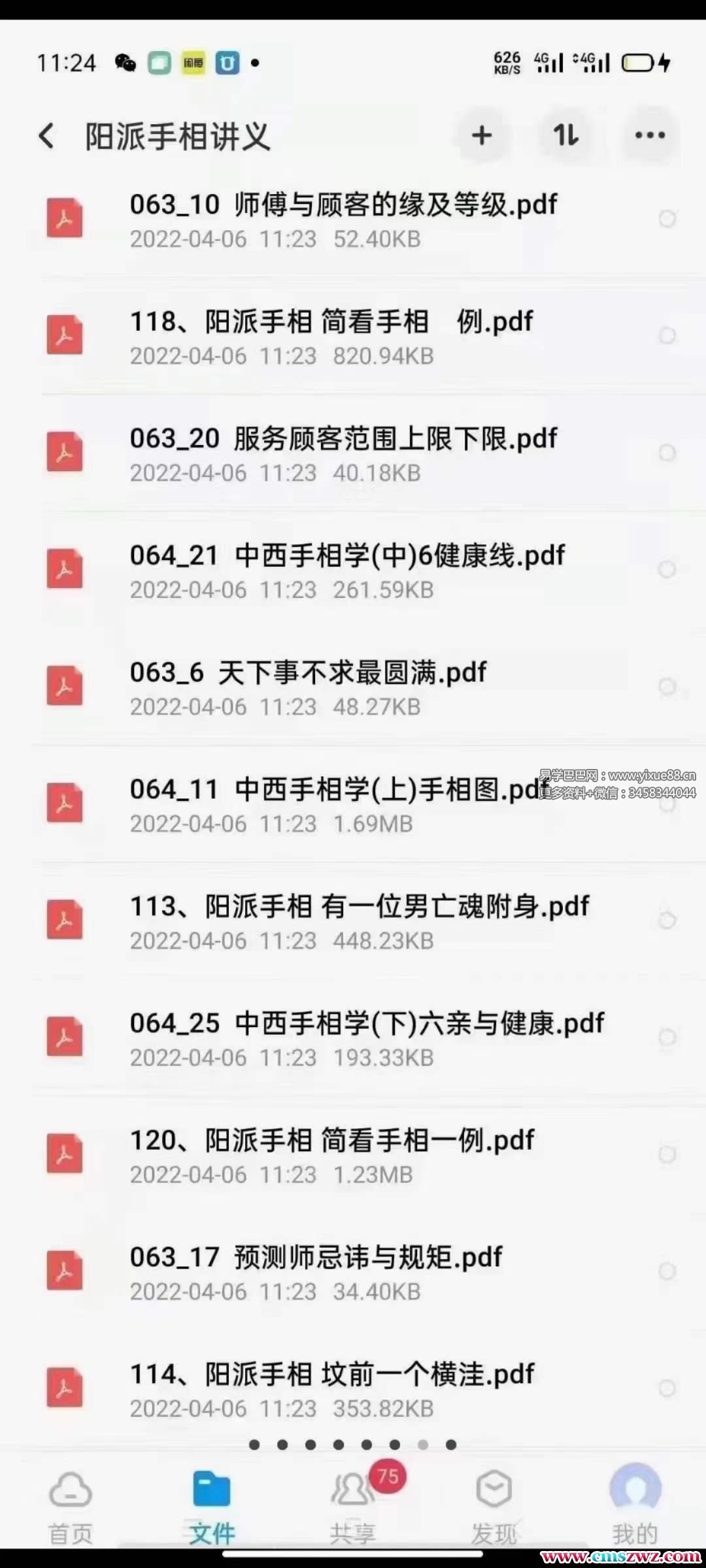Open 063_10 师傅与顾客的缘及等级.pdf
This screenshot has height=1568, width=706.
(343, 220)
